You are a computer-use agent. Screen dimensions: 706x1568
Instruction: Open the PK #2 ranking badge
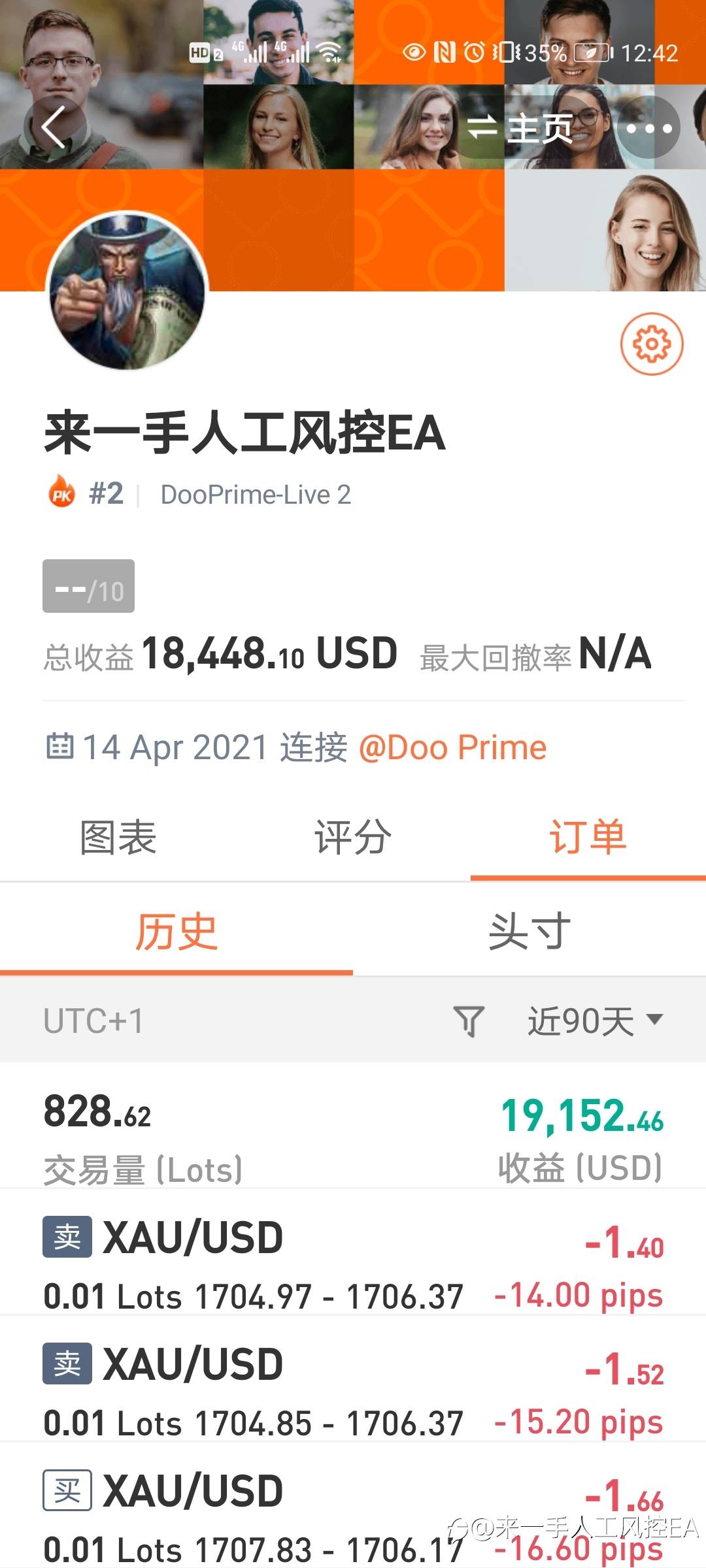click(86, 493)
